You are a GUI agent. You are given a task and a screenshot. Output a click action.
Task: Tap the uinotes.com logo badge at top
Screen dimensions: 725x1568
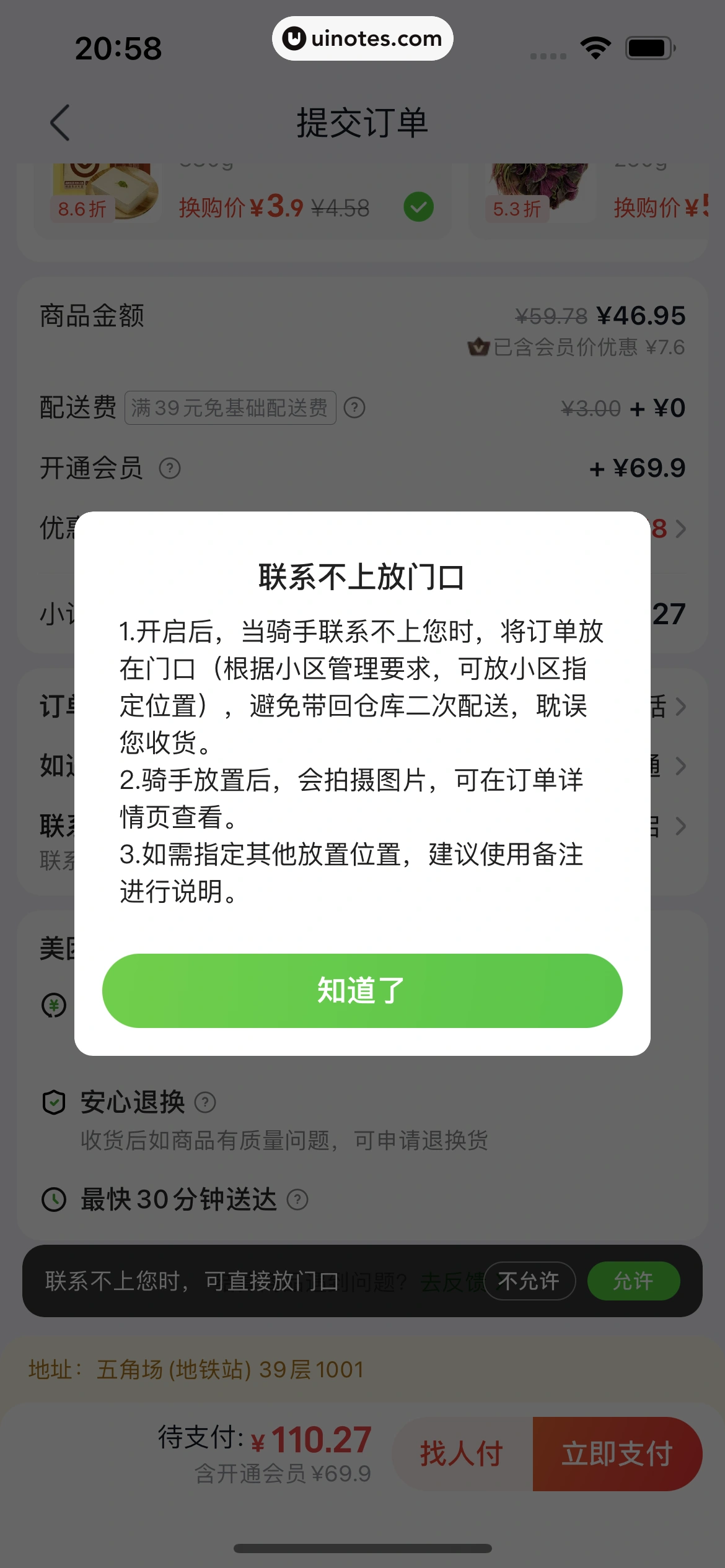pos(362,38)
